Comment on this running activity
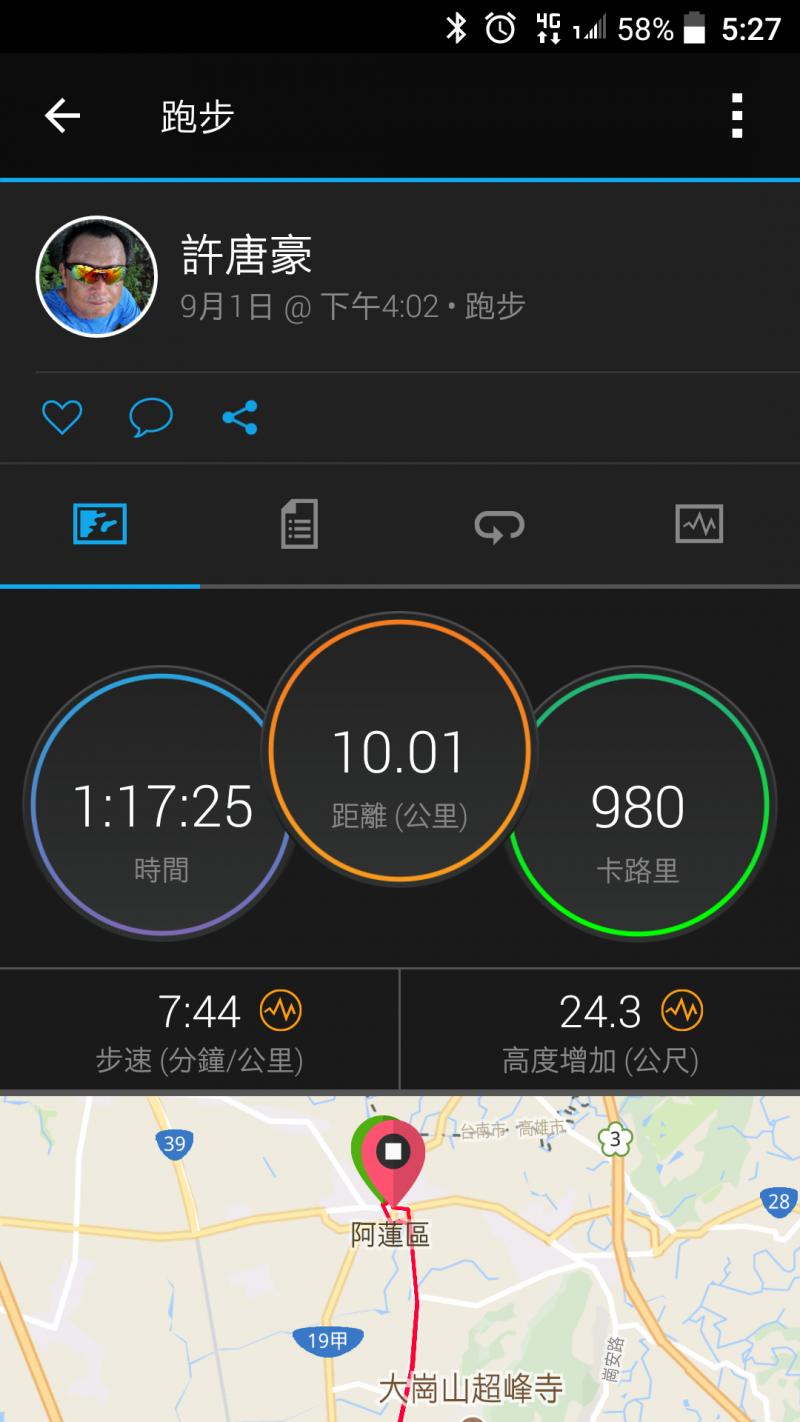 click(151, 417)
